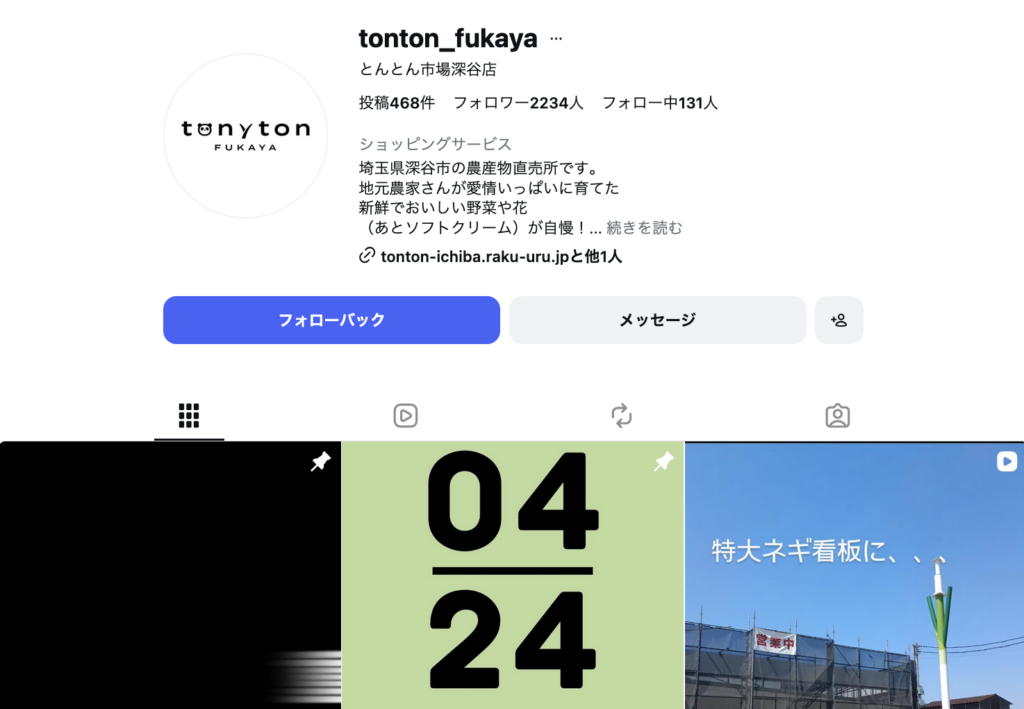Switch to the Reels tab

pos(405,415)
